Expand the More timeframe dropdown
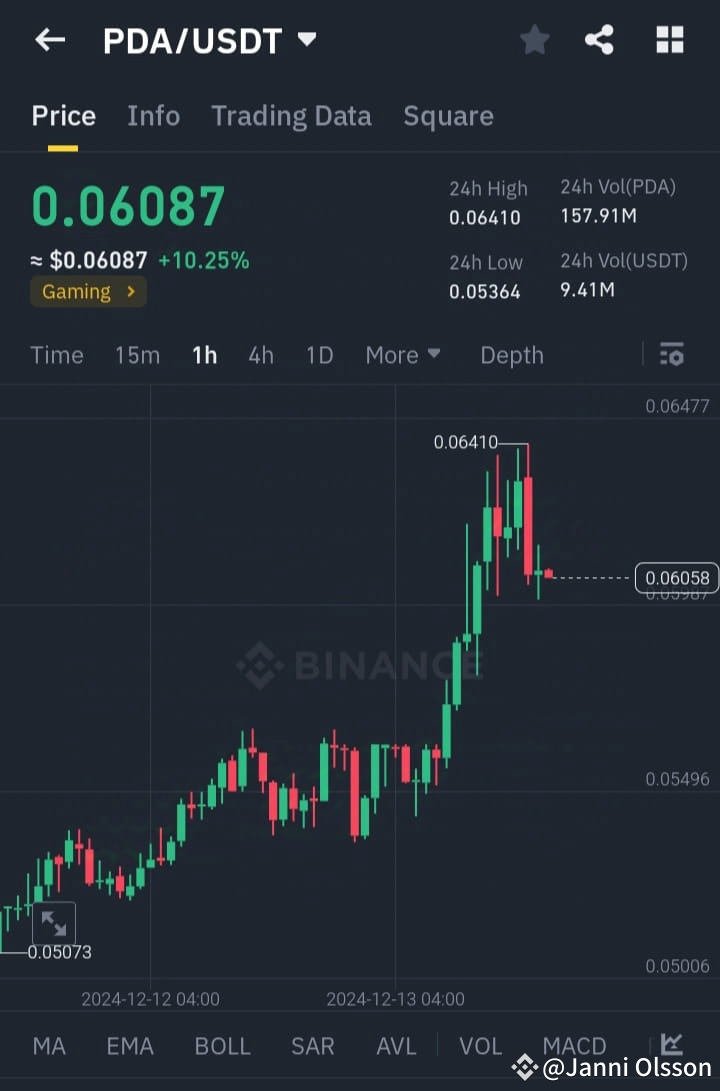This screenshot has height=1091, width=720. [402, 355]
